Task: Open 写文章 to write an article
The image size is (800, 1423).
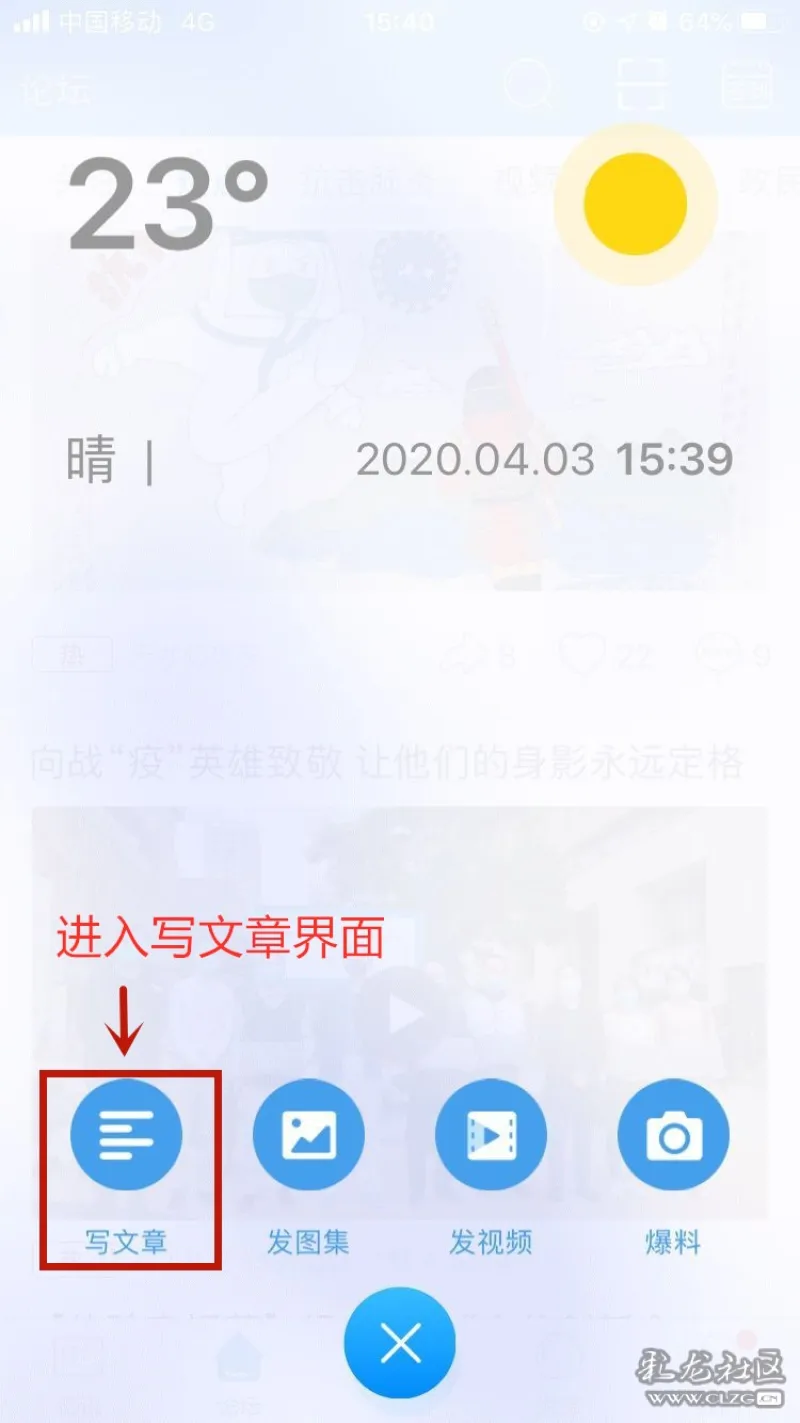Action: tap(126, 1136)
